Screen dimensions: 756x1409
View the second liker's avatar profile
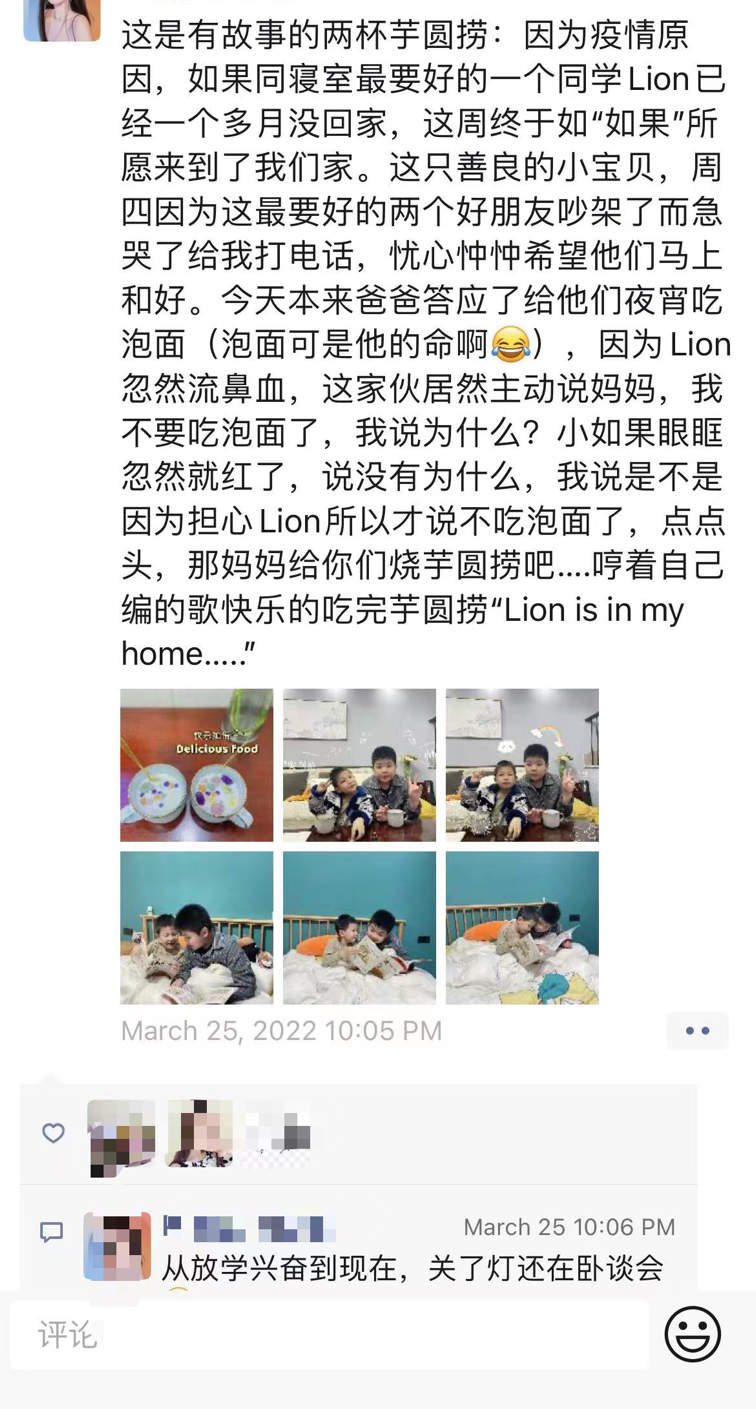pos(200,1133)
